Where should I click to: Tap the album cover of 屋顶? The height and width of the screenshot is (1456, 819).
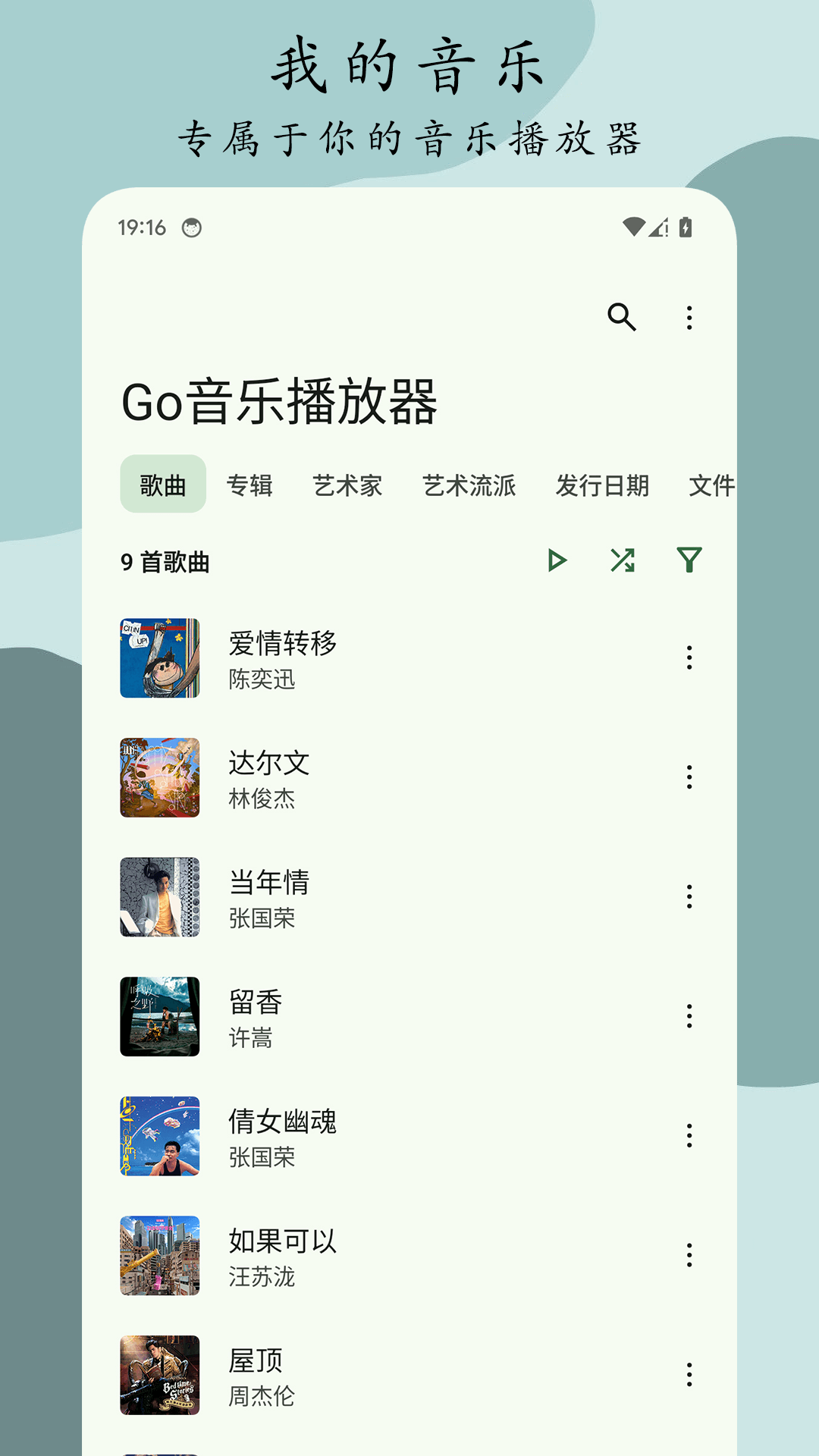(158, 1375)
